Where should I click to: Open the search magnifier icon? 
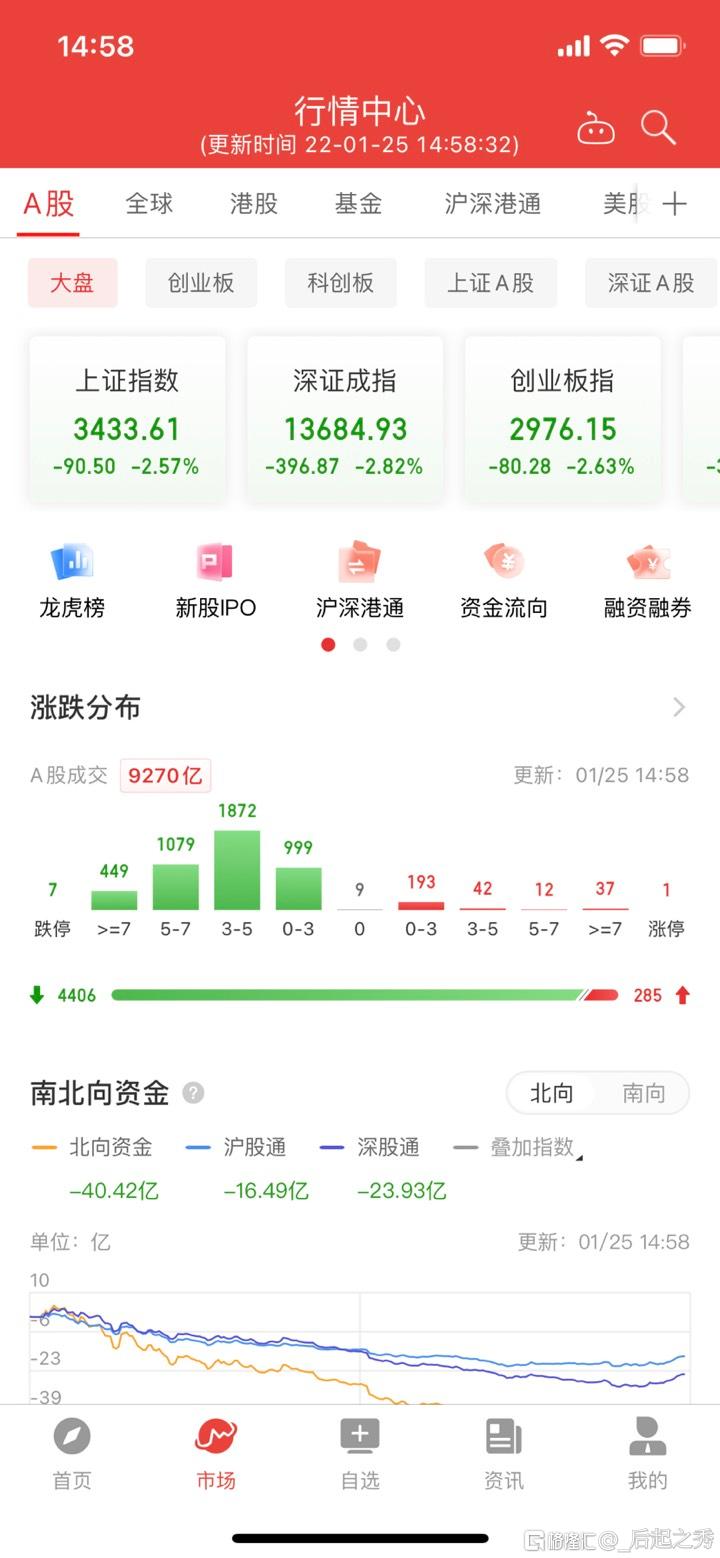point(658,128)
